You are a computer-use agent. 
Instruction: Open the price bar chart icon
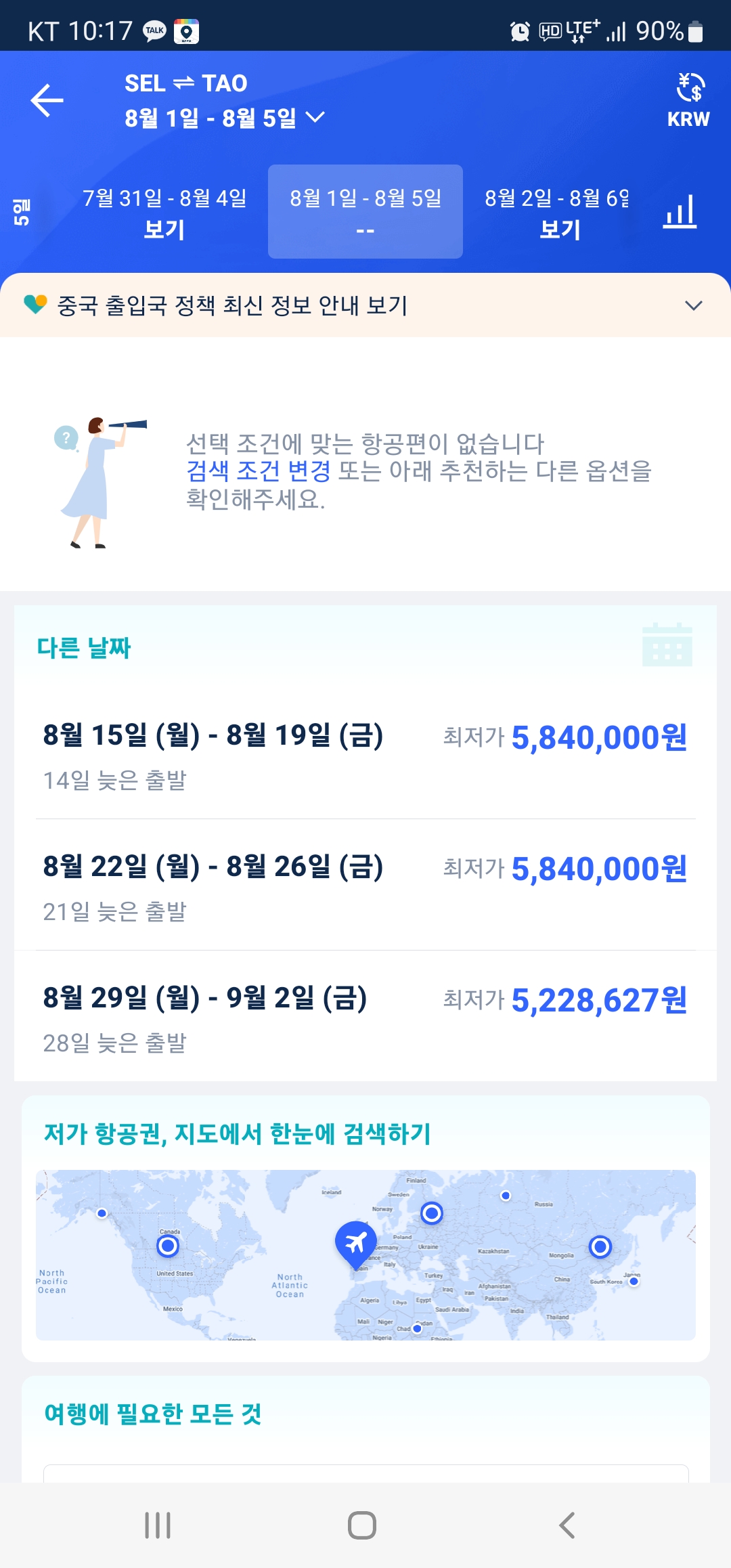680,211
